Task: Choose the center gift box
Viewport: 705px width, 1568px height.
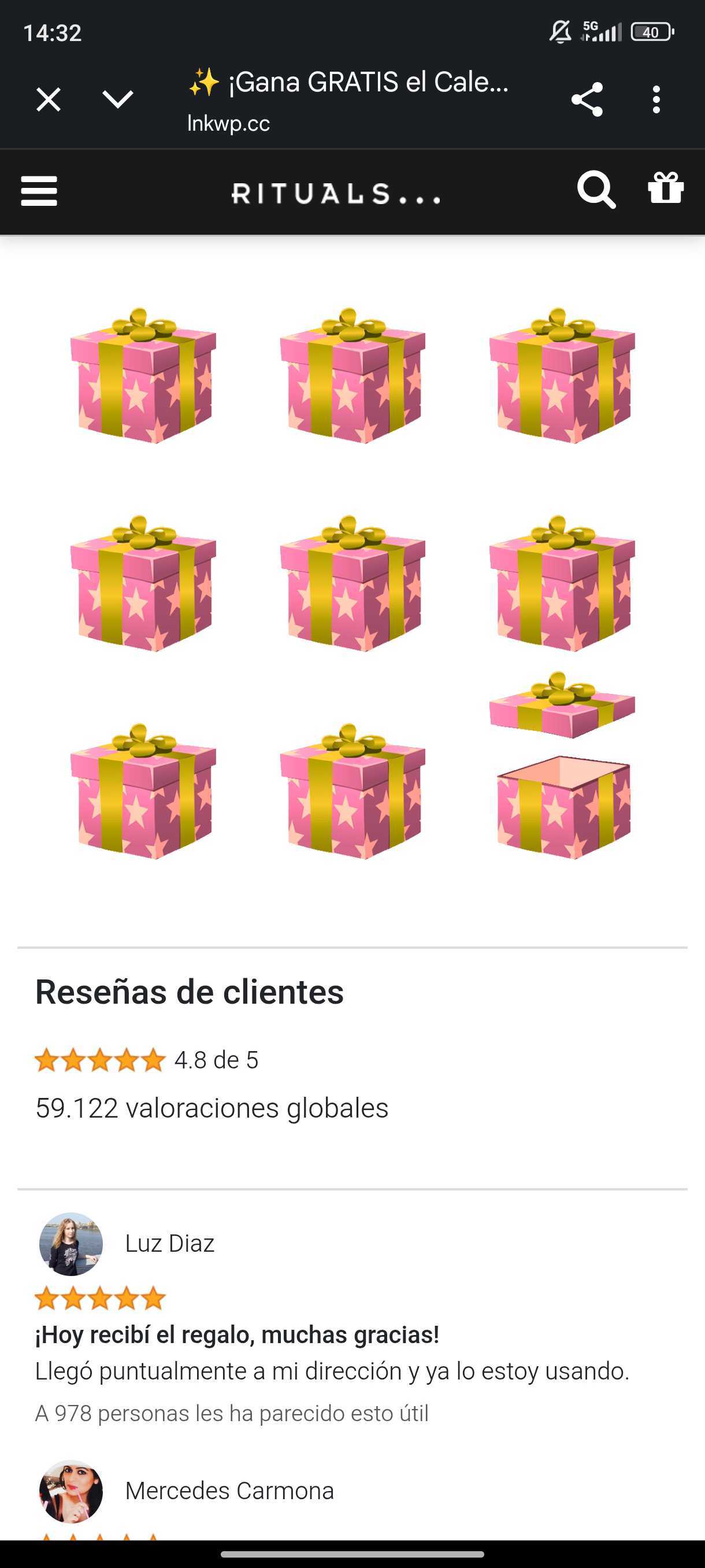Action: (x=352, y=584)
